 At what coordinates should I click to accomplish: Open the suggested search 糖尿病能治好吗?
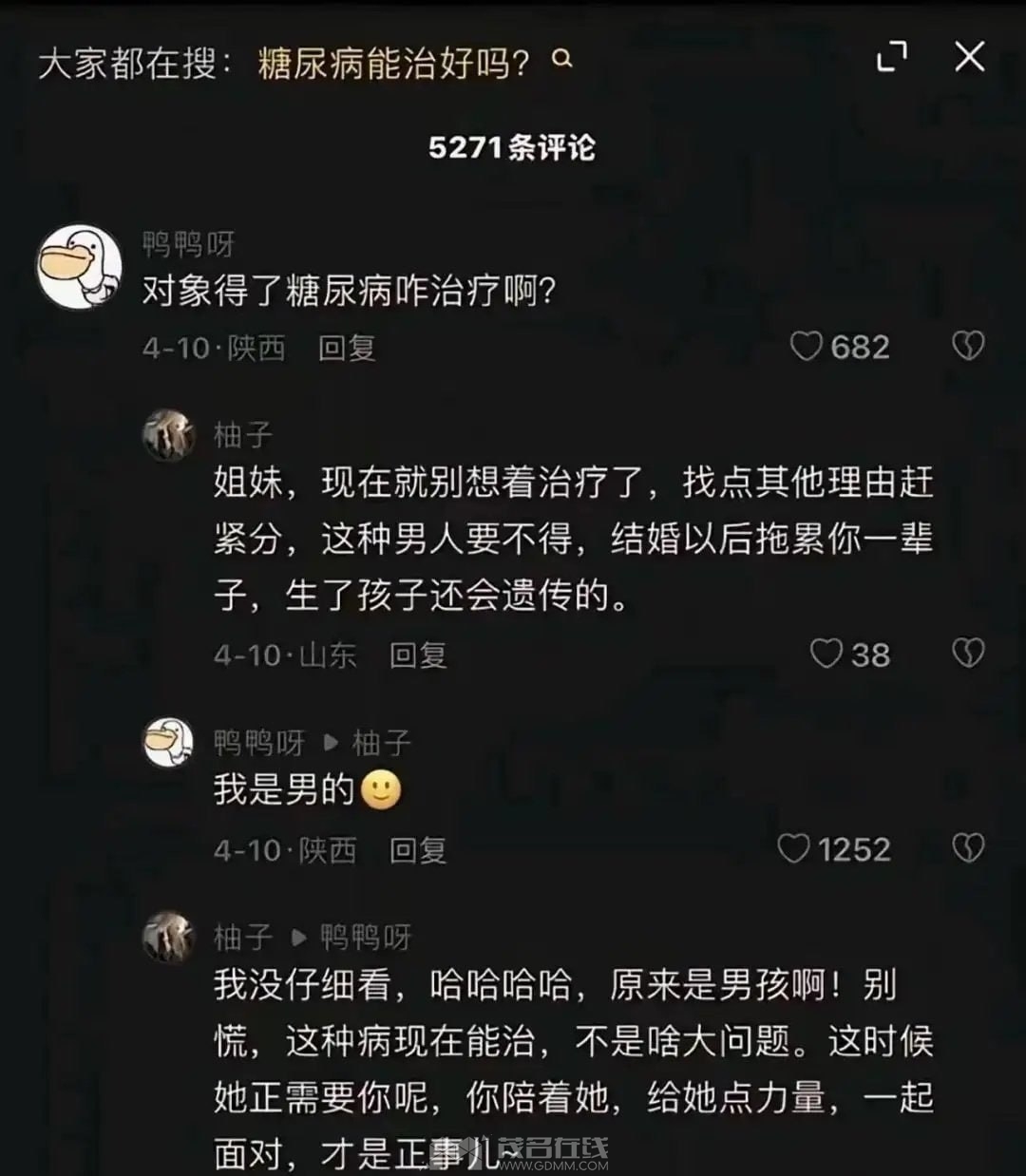[393, 63]
